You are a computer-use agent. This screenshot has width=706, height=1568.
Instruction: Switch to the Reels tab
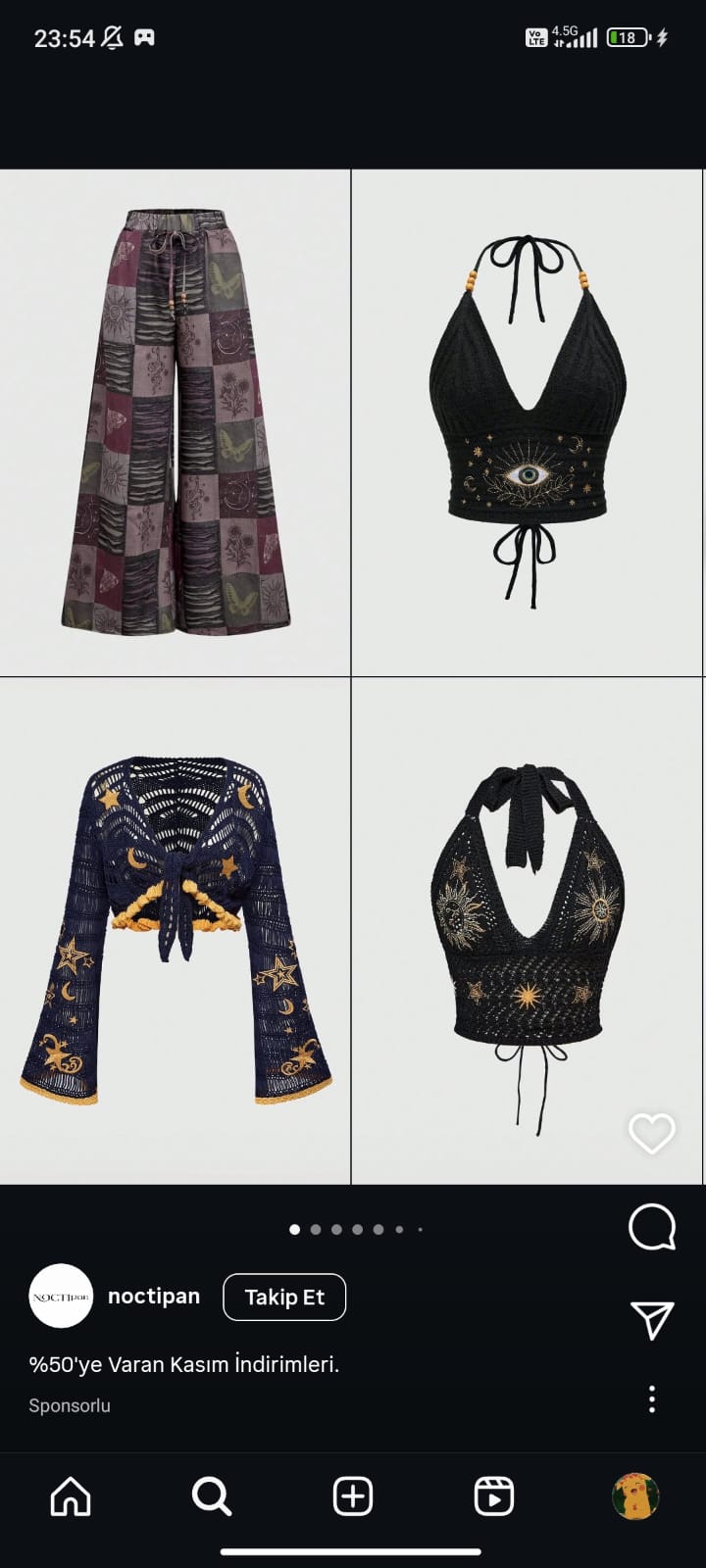point(493,1496)
